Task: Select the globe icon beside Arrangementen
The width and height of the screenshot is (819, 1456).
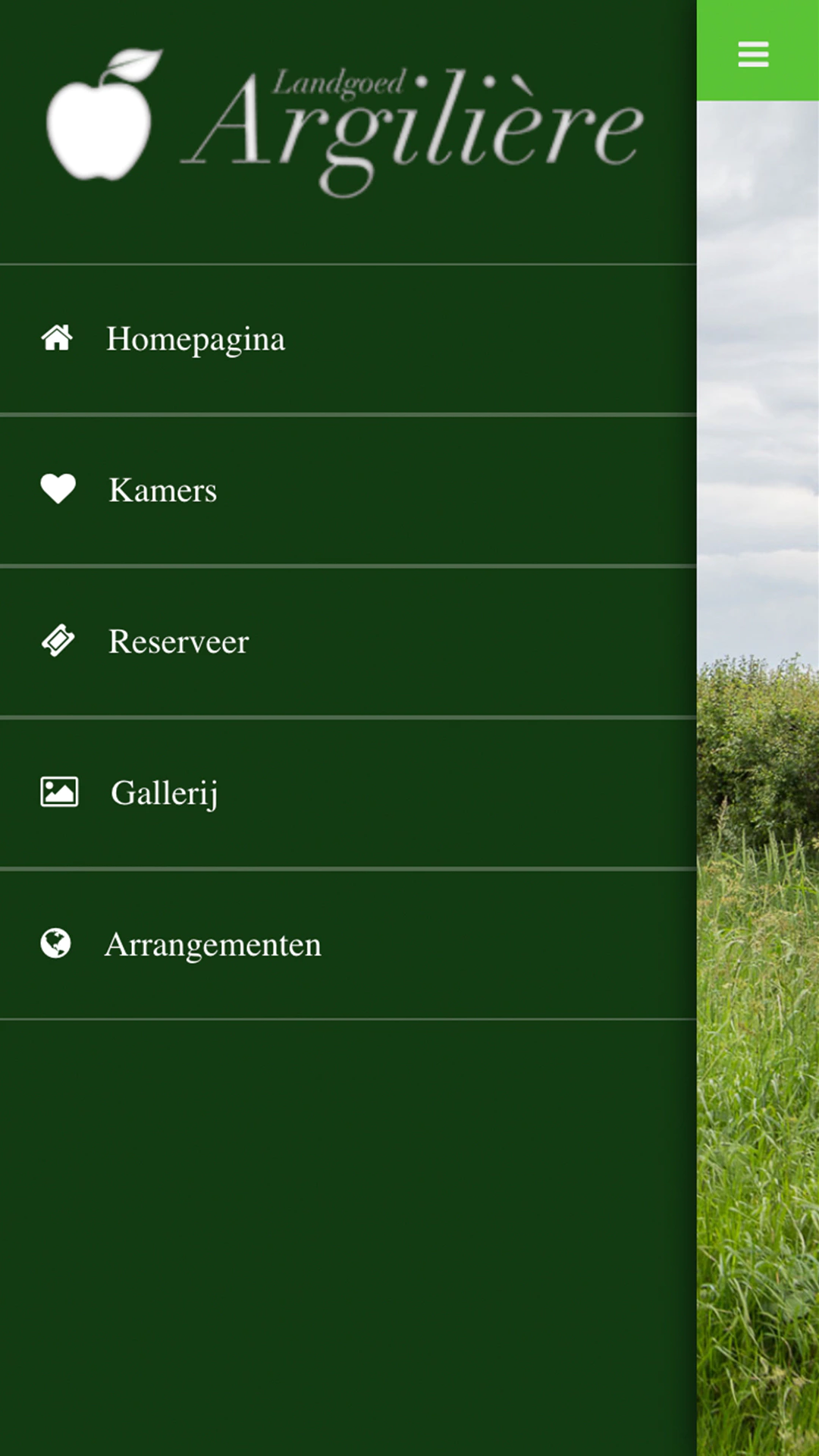Action: coord(57,943)
